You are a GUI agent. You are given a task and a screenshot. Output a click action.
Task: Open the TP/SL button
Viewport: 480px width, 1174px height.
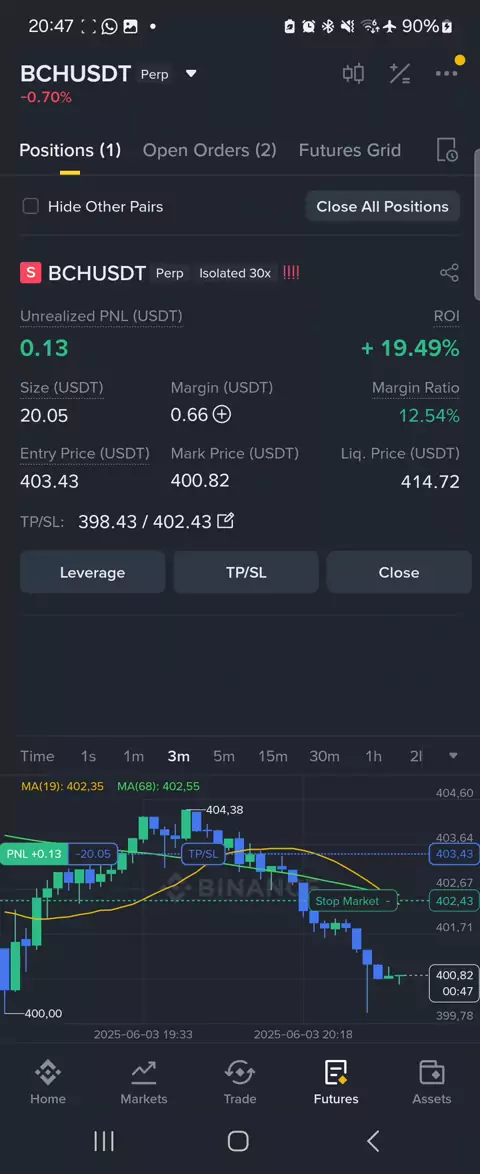tap(246, 573)
